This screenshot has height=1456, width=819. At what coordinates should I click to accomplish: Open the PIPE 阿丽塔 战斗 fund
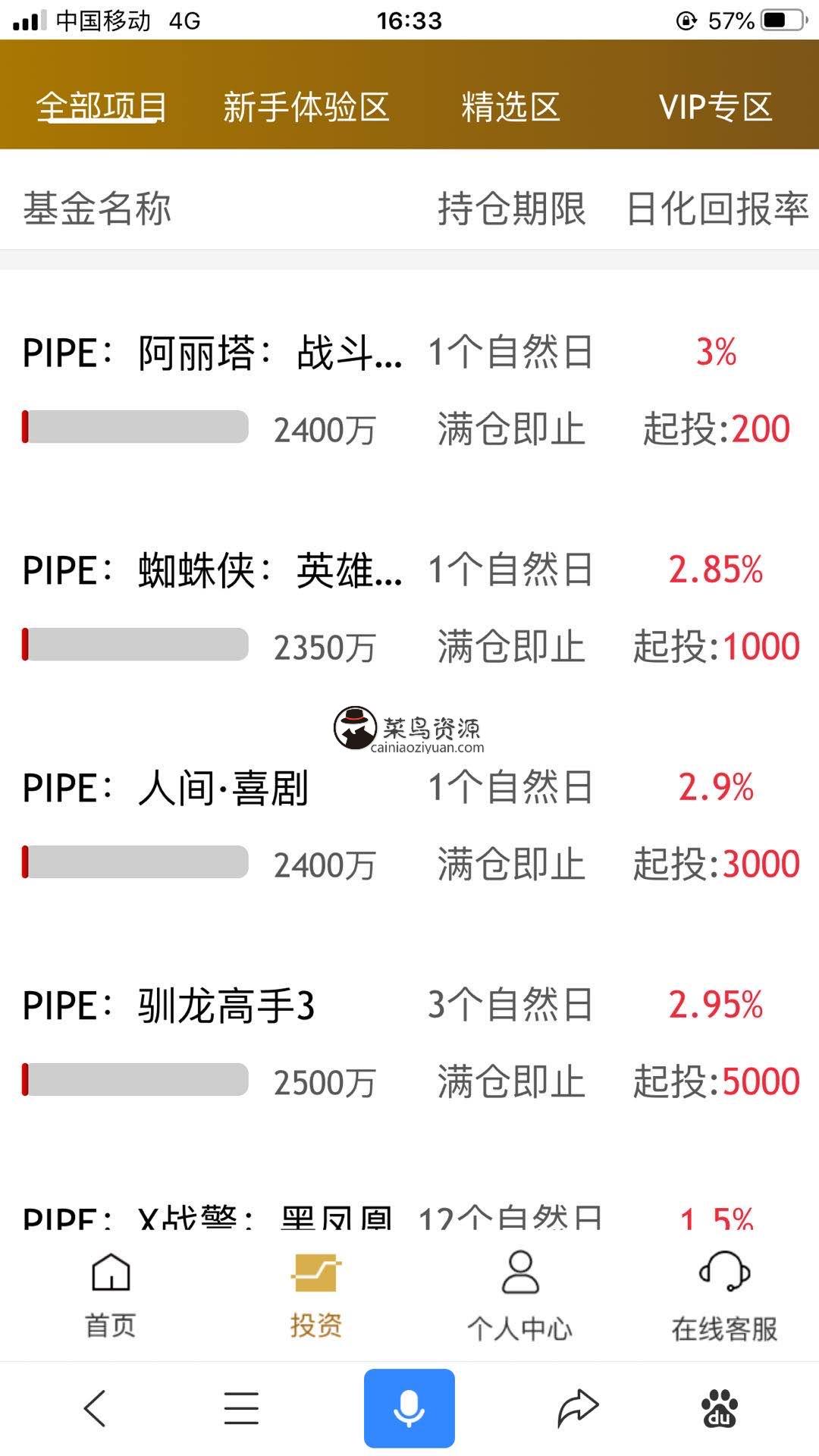point(212,353)
